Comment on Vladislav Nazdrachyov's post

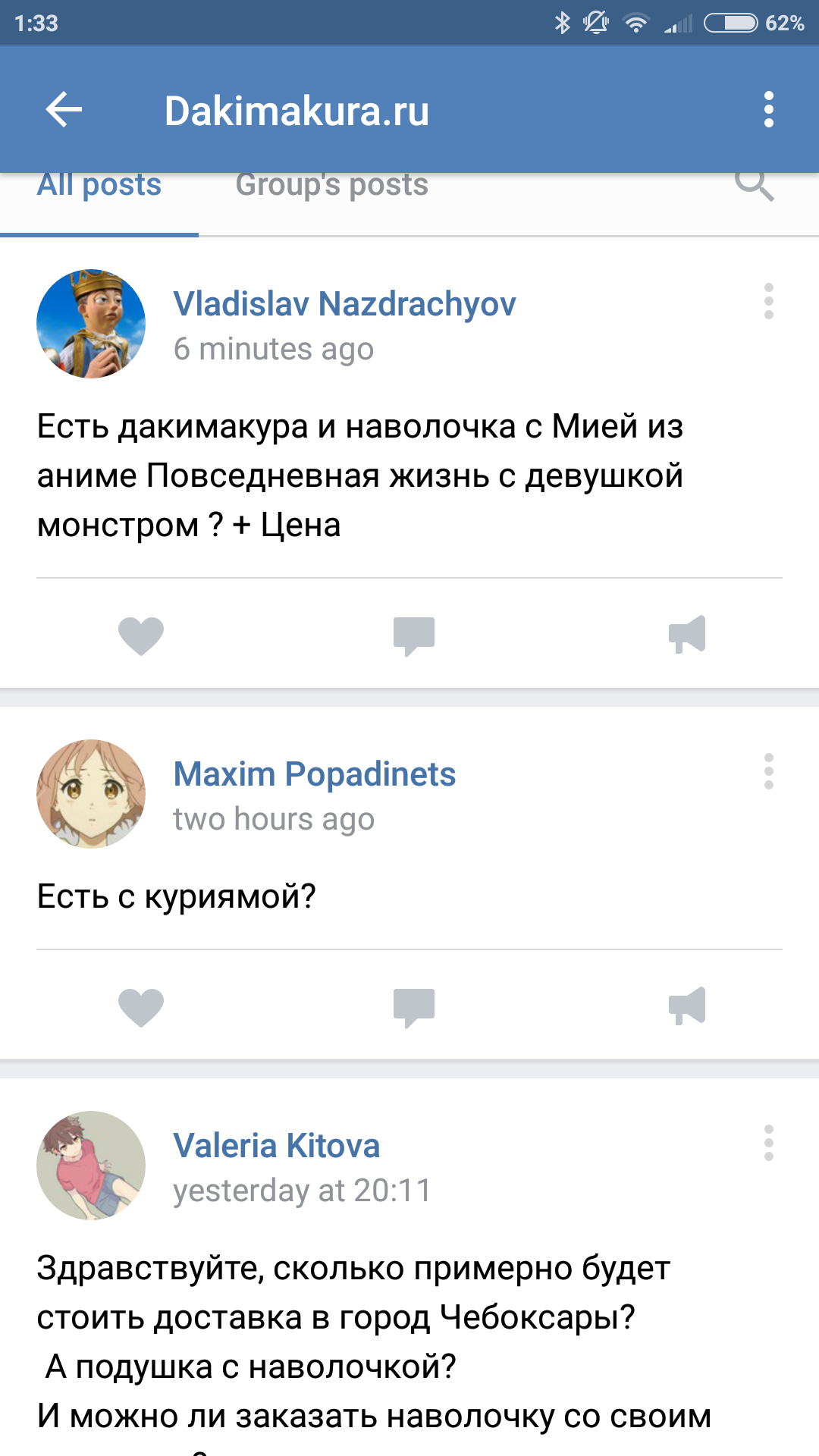pyautogui.click(x=413, y=635)
